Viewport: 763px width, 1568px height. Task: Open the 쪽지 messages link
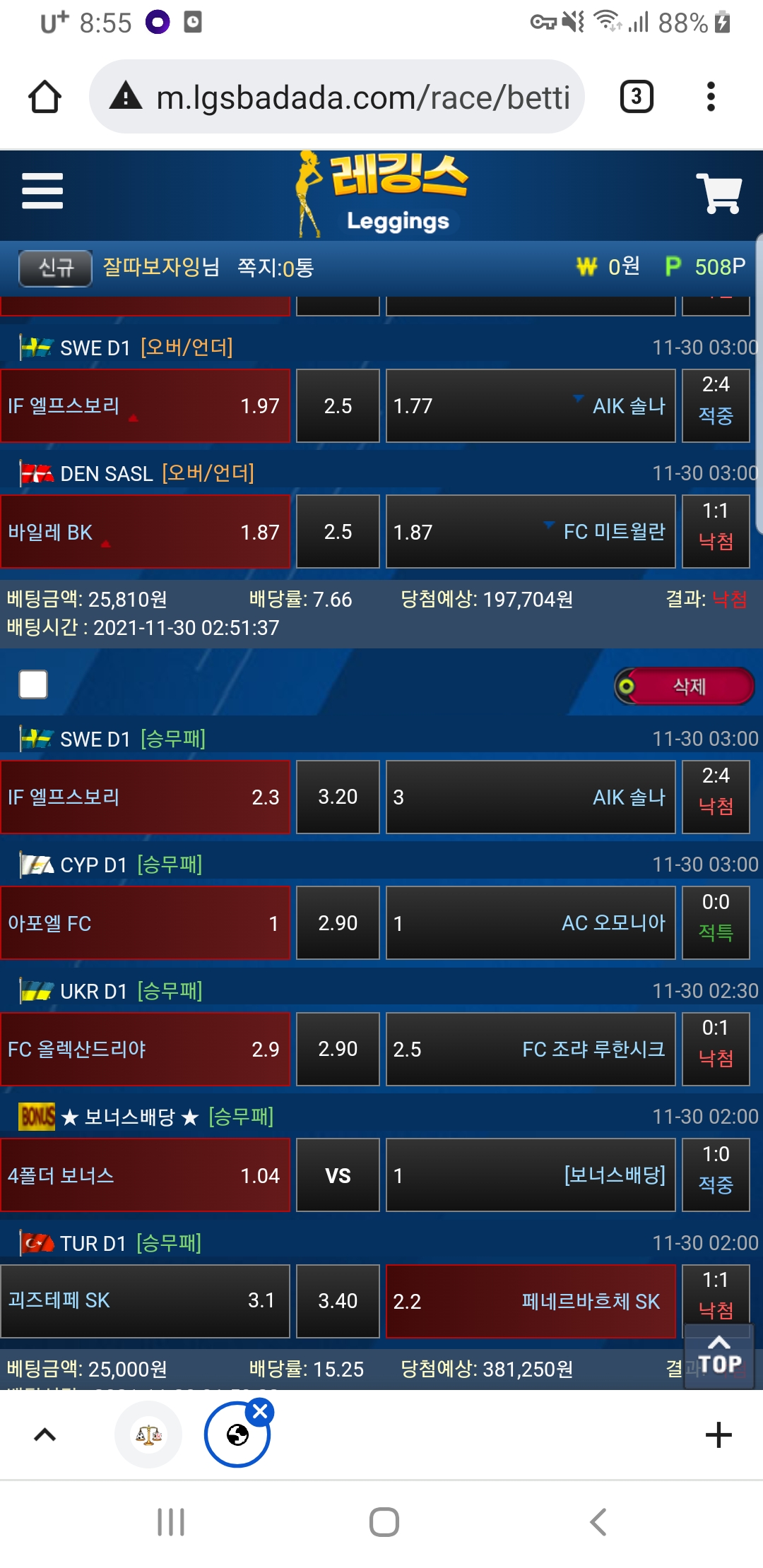[276, 268]
